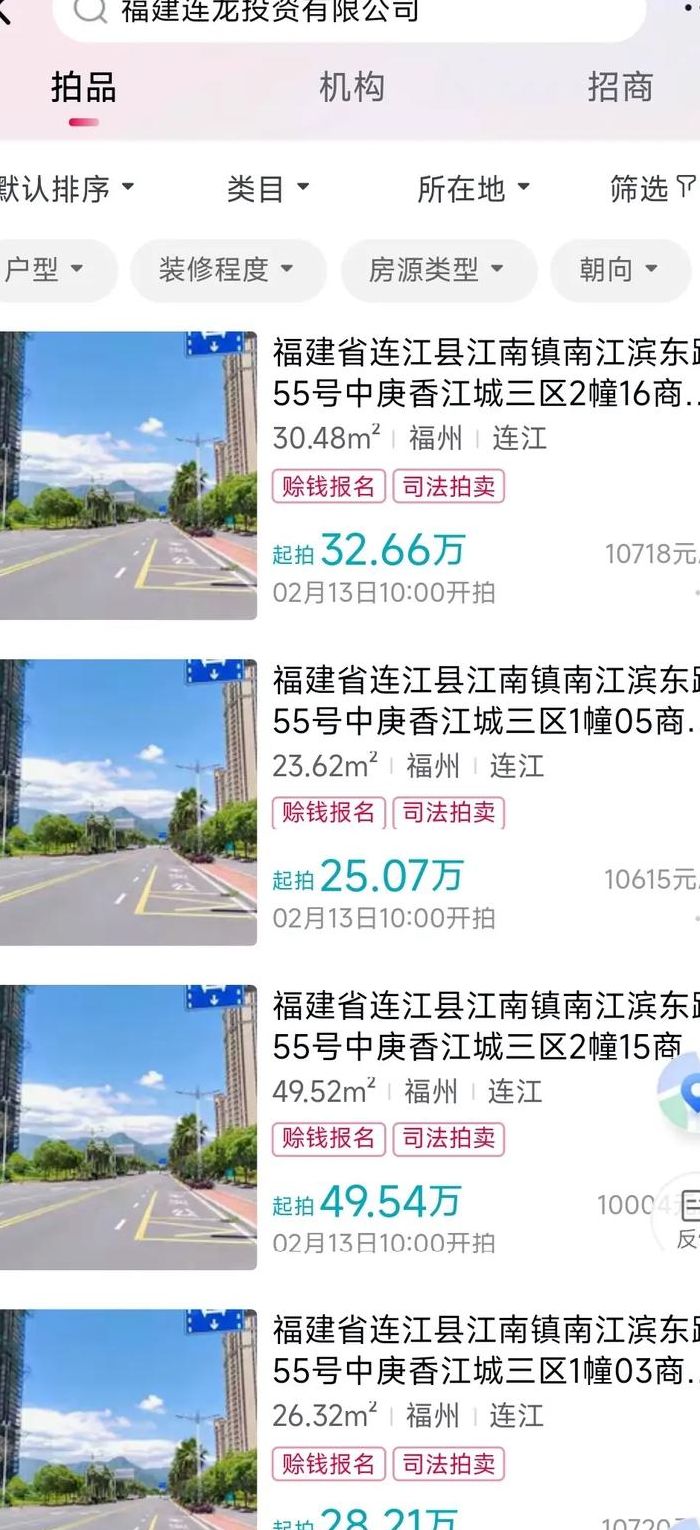Tap the search box with 福建连龙投资有限公司

[348, 14]
